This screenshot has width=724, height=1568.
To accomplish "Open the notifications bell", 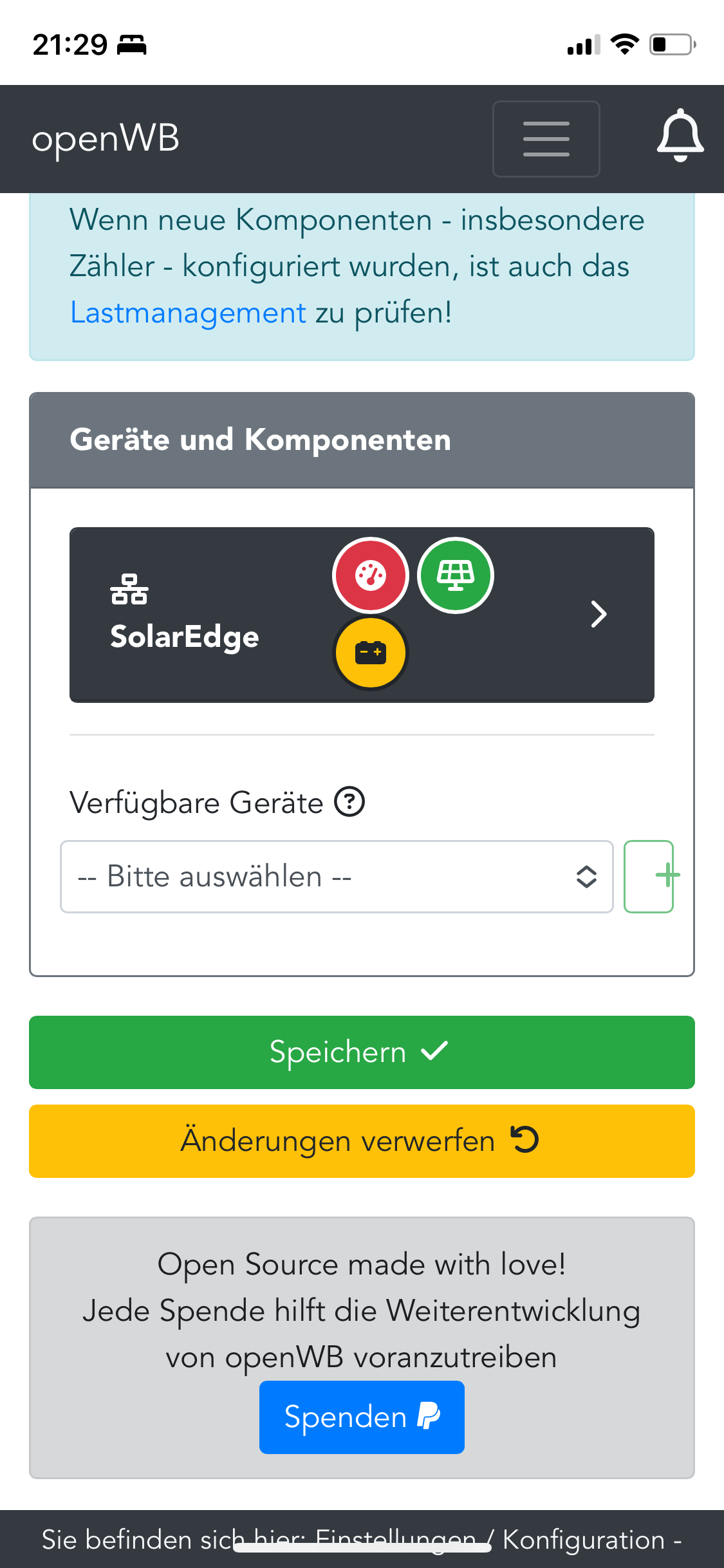I will click(680, 136).
